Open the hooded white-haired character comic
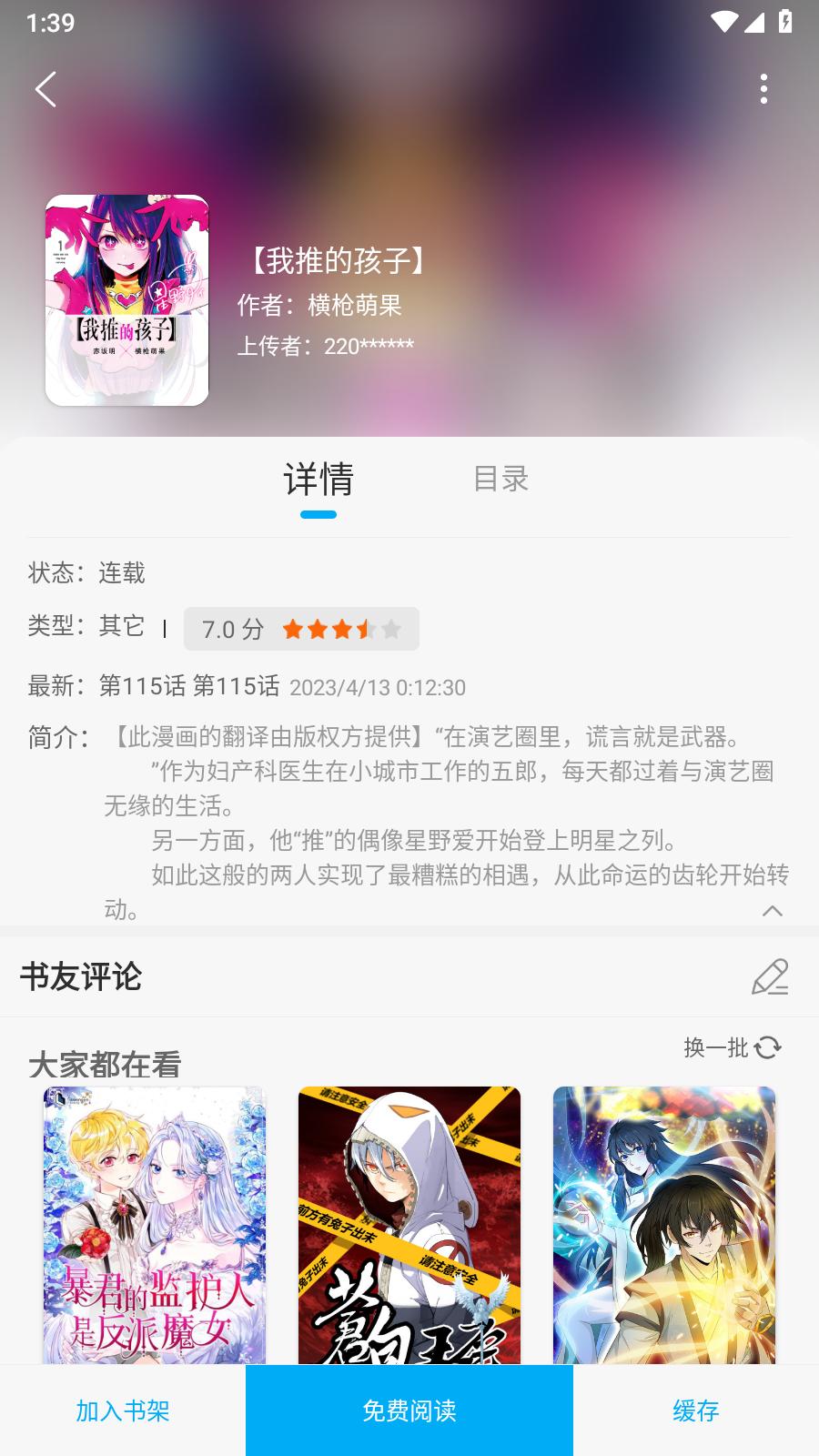819x1456 pixels. pyautogui.click(x=409, y=1224)
